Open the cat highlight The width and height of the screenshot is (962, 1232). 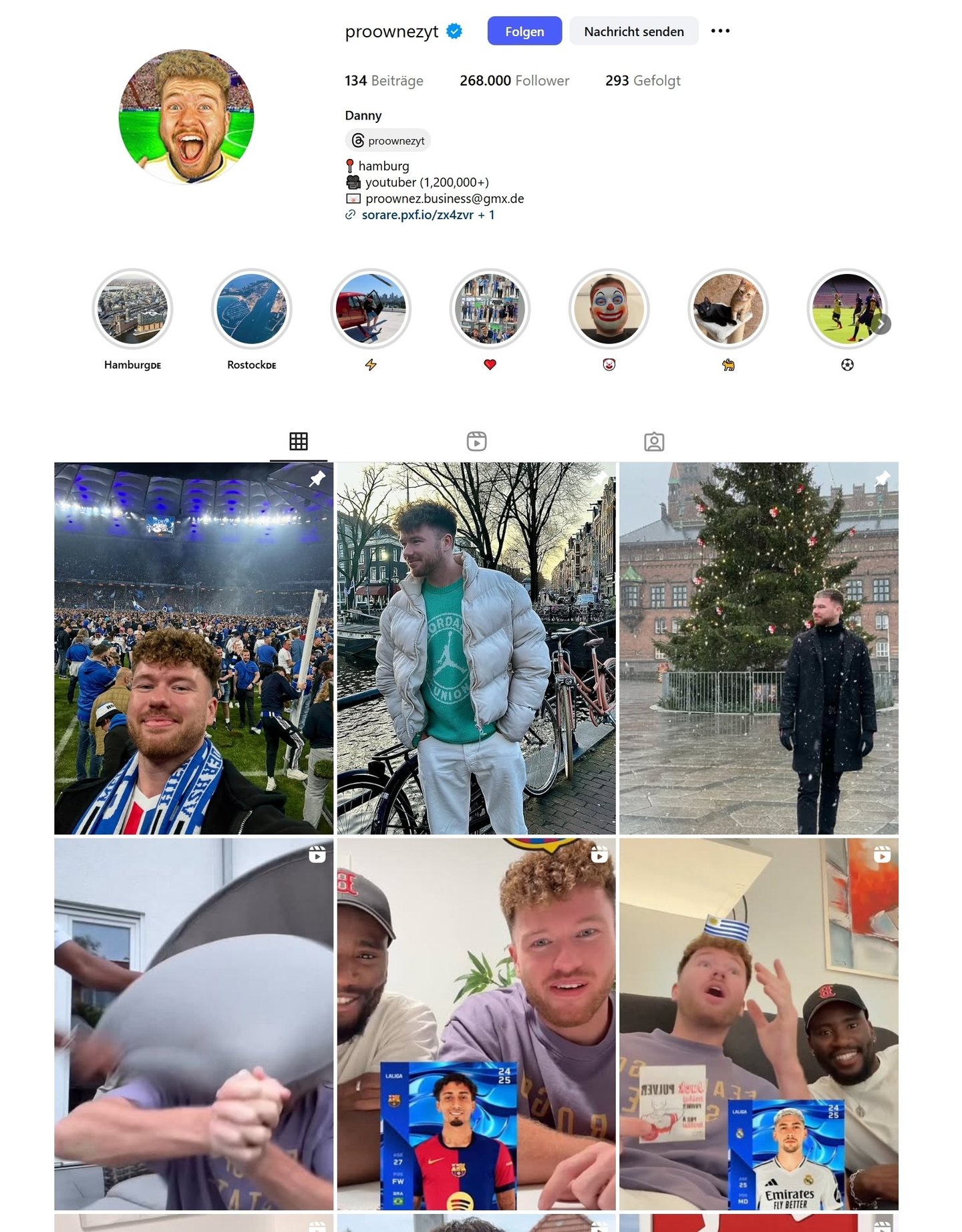[728, 309]
